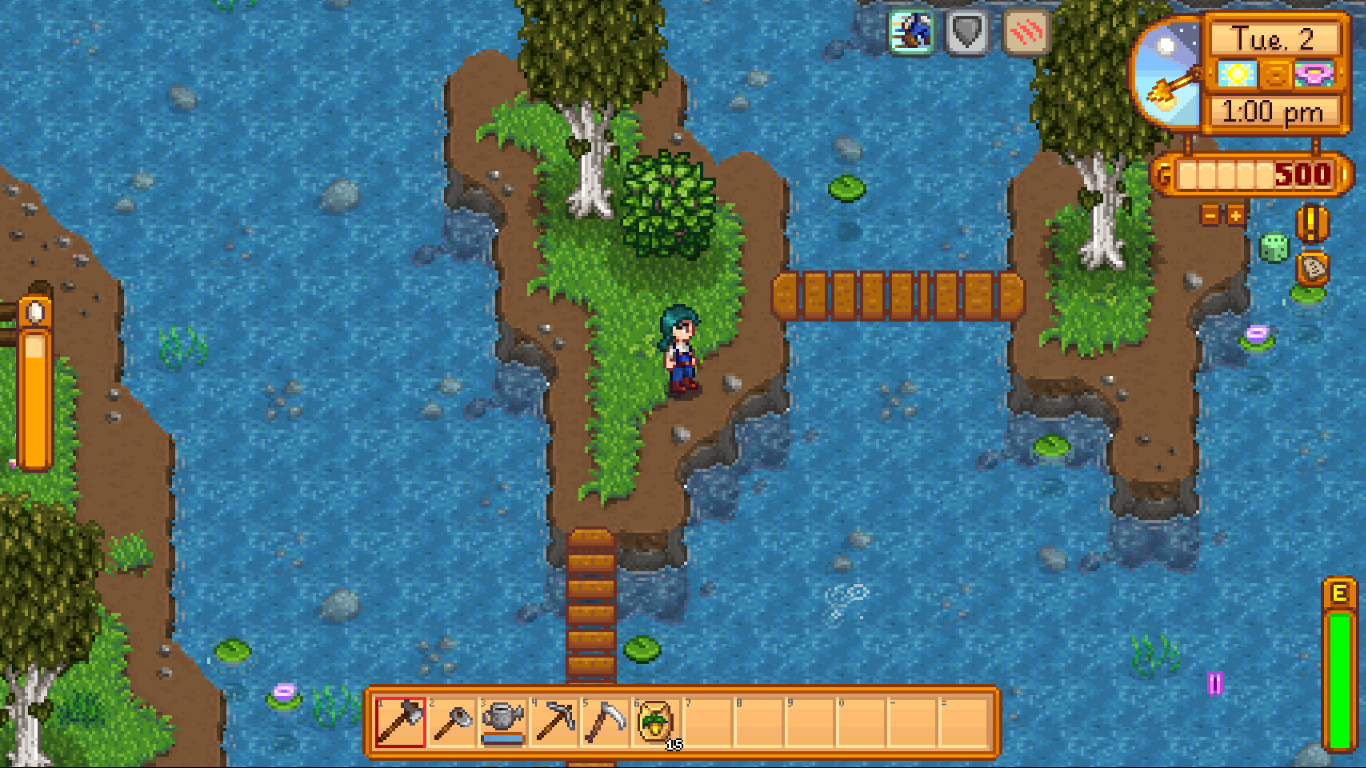Zoom in with the plus button
1366x768 pixels.
click(x=1236, y=215)
